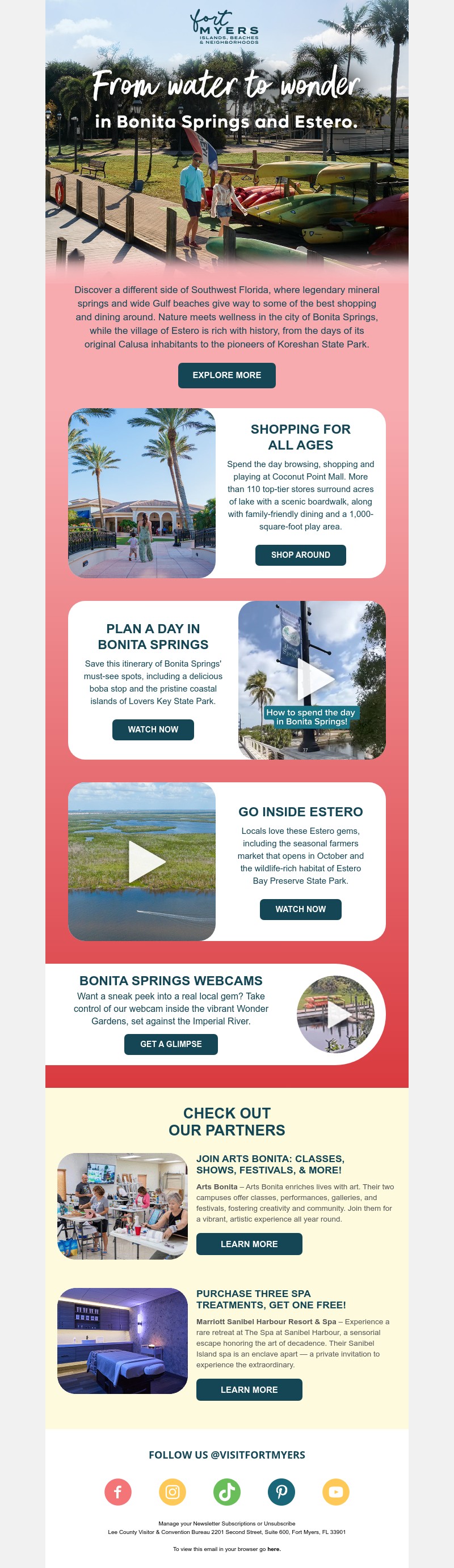Manage newsletter subscriptions or unsubscribe

point(226,1524)
